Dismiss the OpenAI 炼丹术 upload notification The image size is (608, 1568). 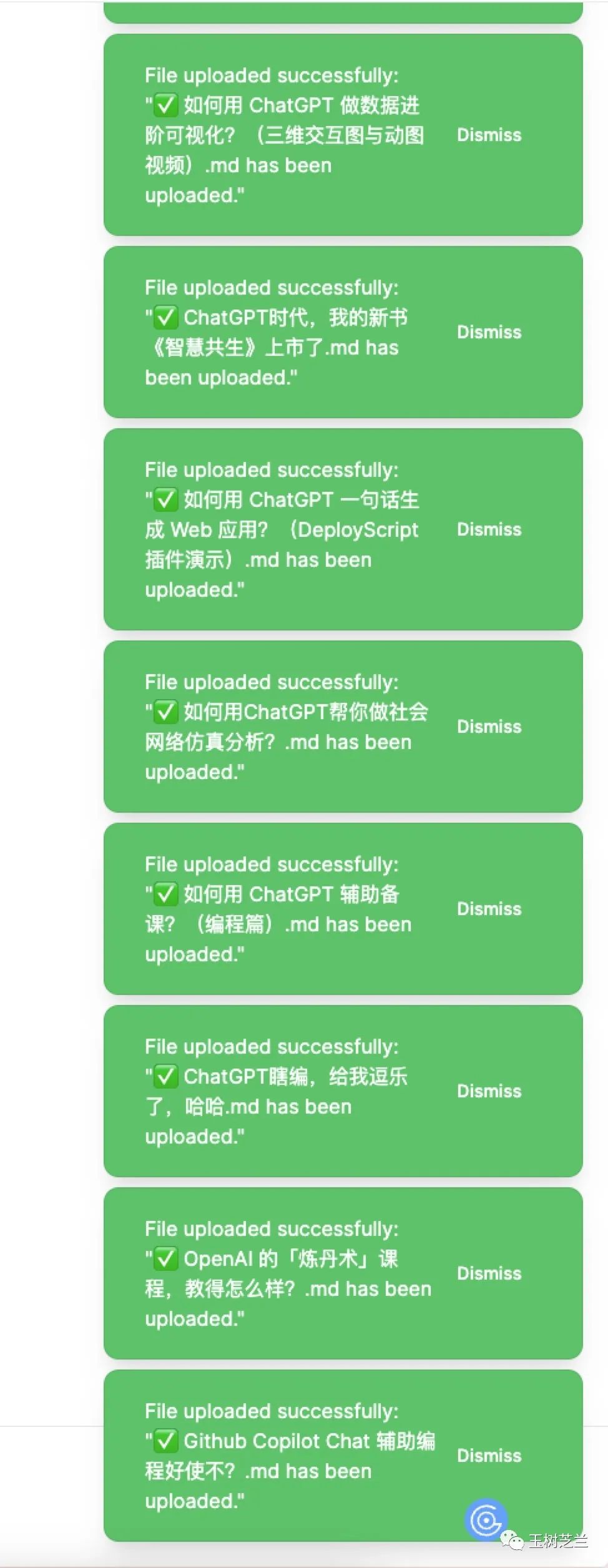[x=489, y=1273]
